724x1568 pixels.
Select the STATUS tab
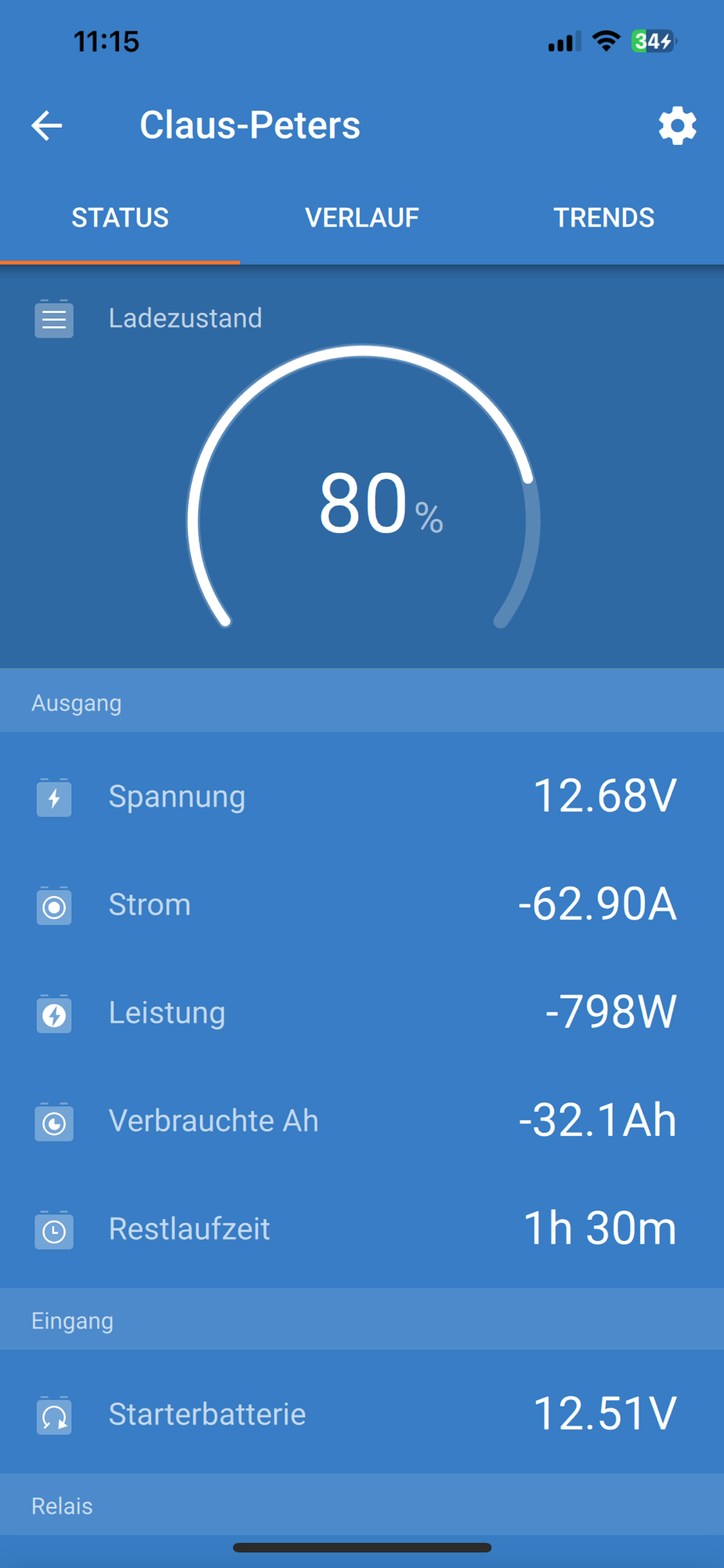tap(120, 218)
